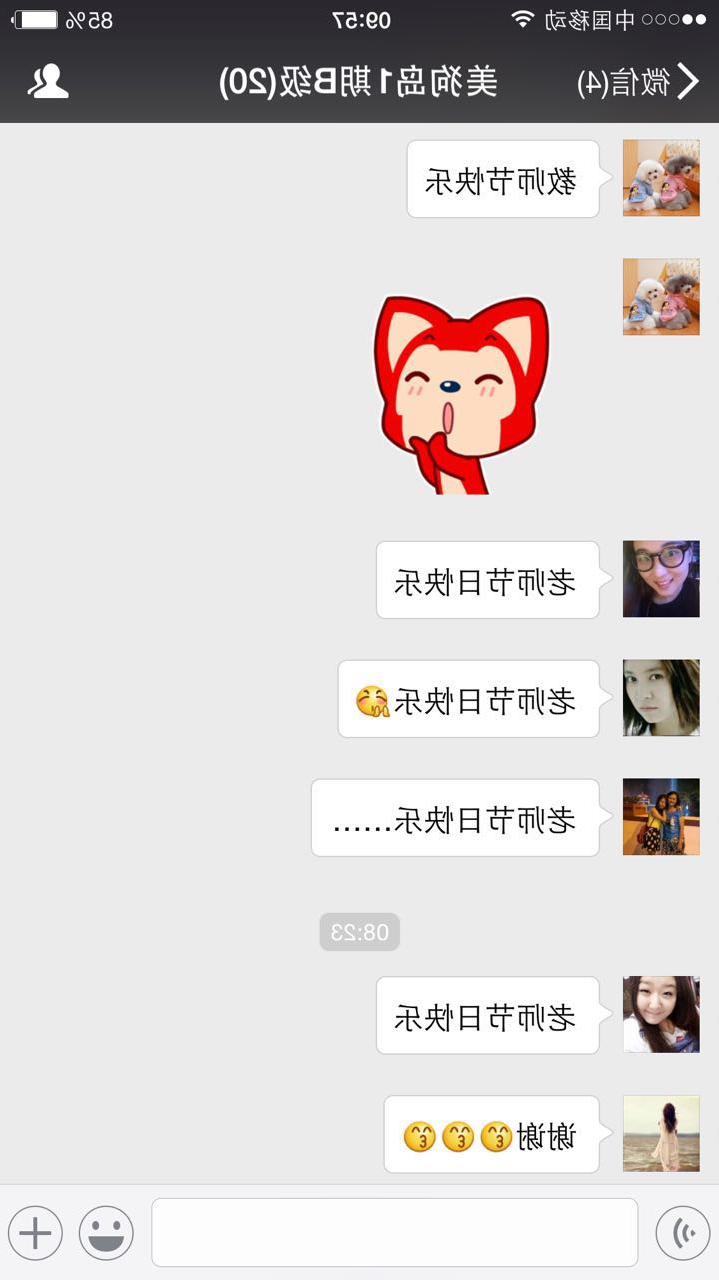Image resolution: width=719 pixels, height=1280 pixels.
Task: Open avatar of sender who said 谢谢
Action: pyautogui.click(x=661, y=1133)
